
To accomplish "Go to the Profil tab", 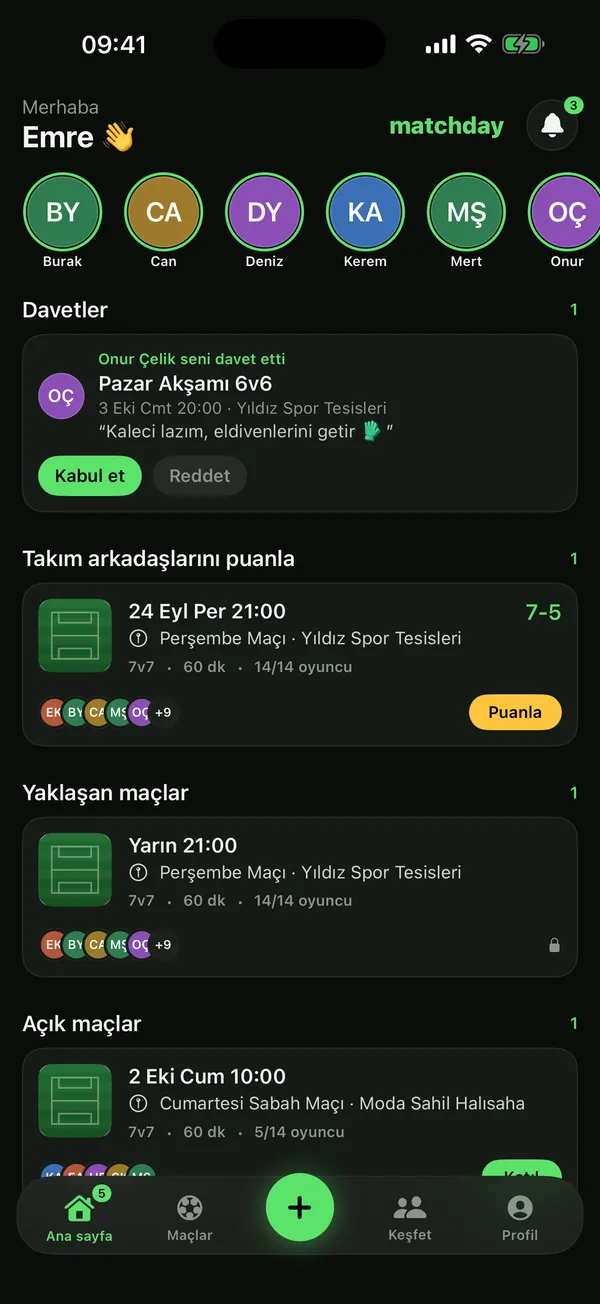I will click(x=520, y=1217).
